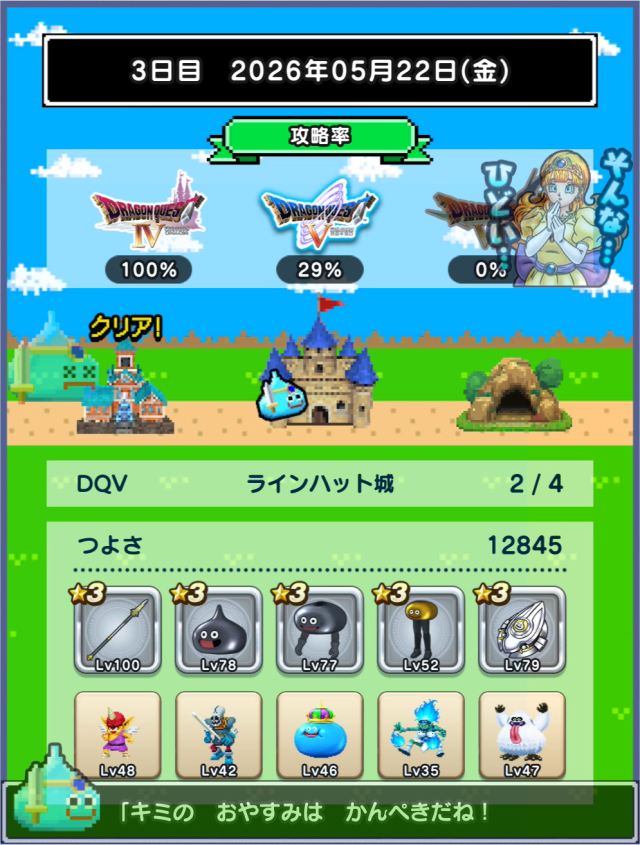Image resolution: width=640 pixels, height=845 pixels.
Task: Open the Lv77 black headgear item tile
Action: point(320,630)
